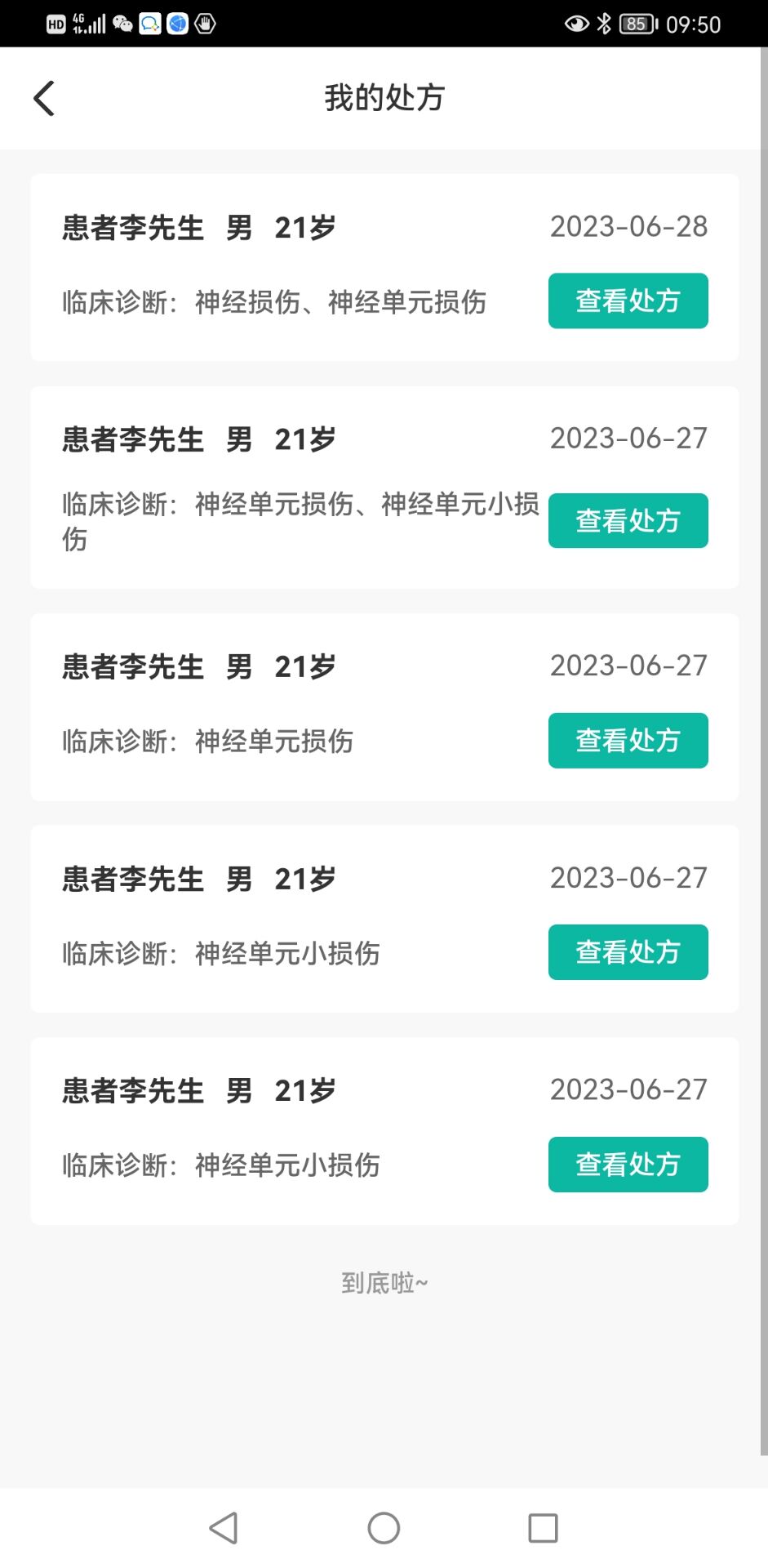The width and height of the screenshot is (768, 1568).
Task: Tap the 到底啦~ end-of-list text
Action: [384, 1283]
